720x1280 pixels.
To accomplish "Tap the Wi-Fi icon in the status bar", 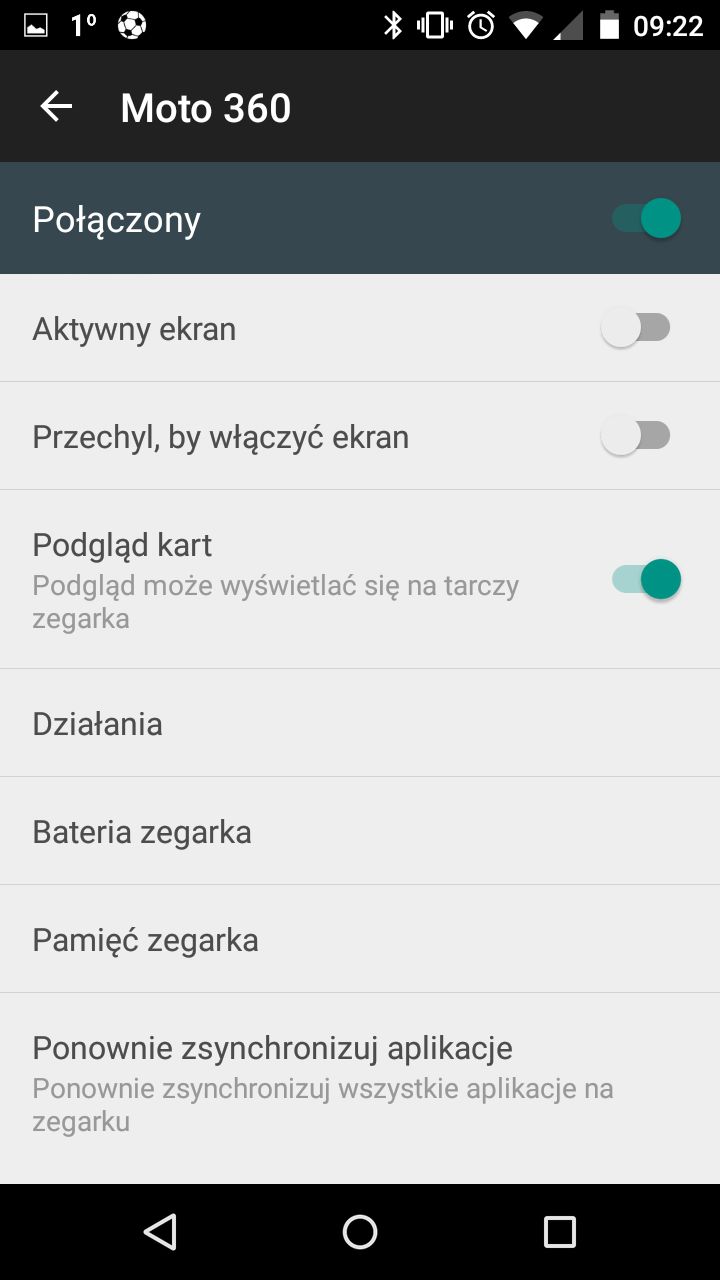I will (525, 27).
